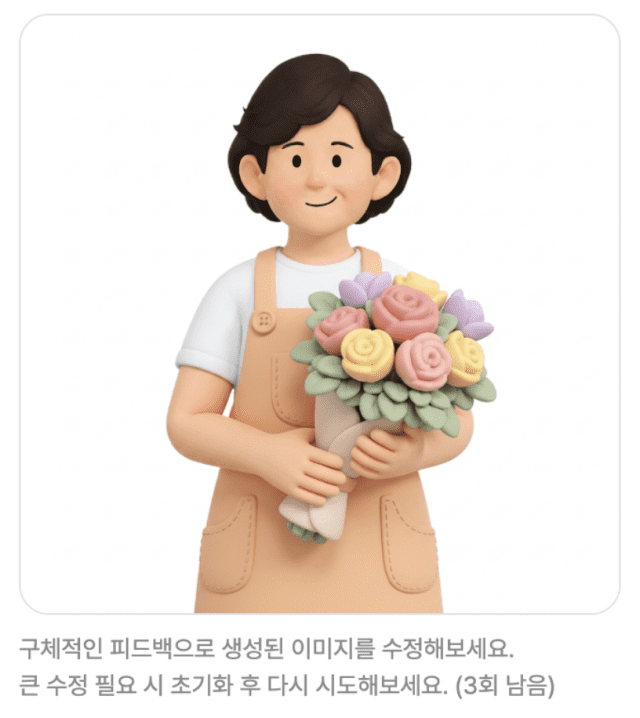Open the generated florist character image

[320, 314]
